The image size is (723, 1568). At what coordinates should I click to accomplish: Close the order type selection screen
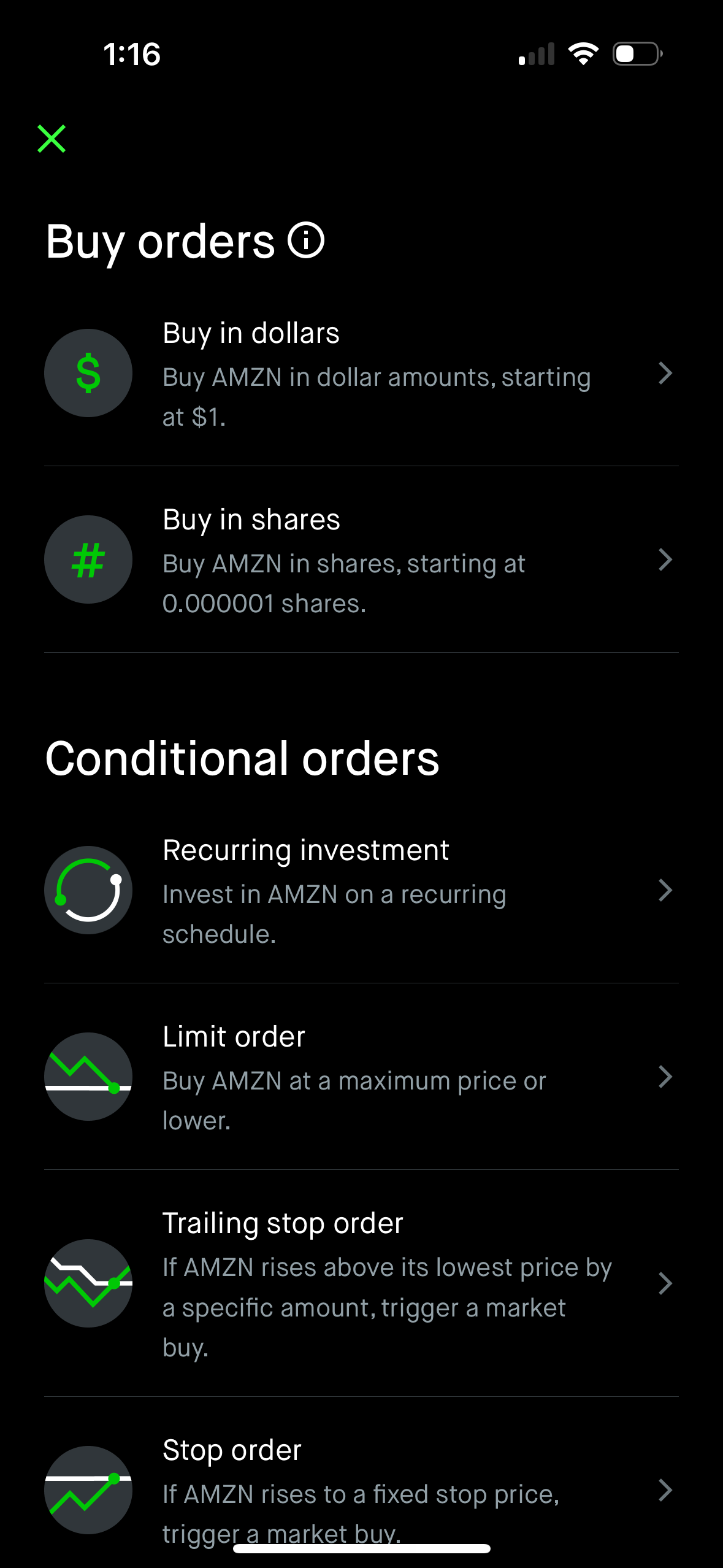[x=52, y=139]
